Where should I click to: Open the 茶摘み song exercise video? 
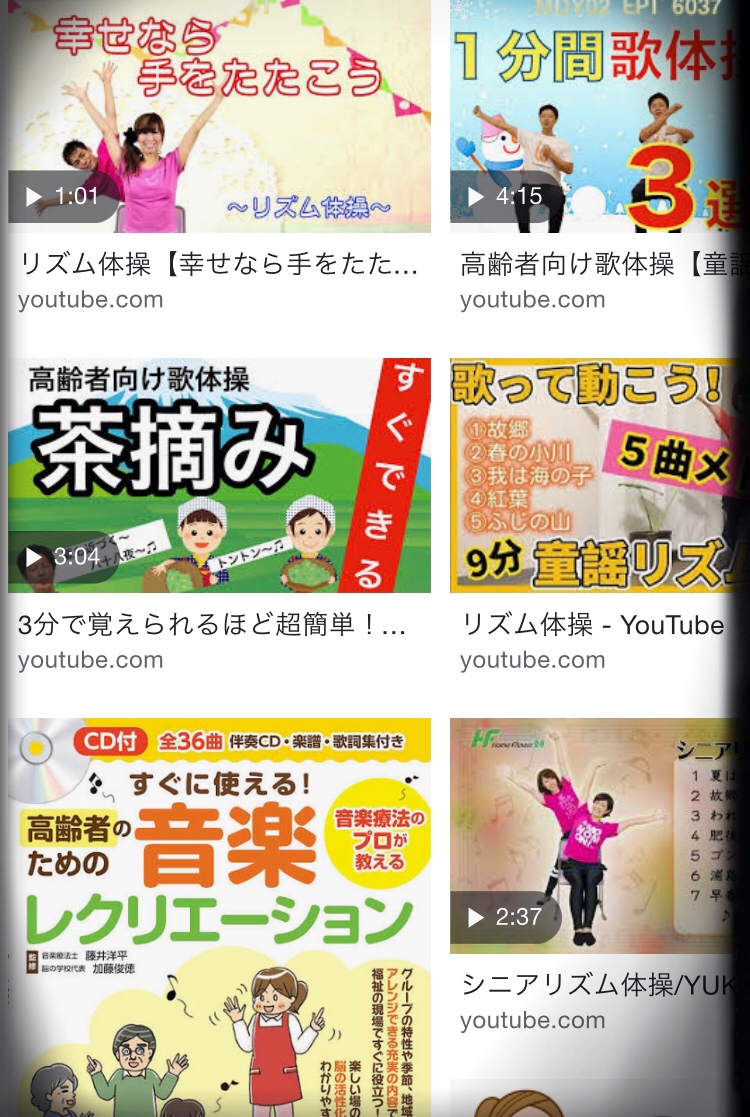[219, 475]
